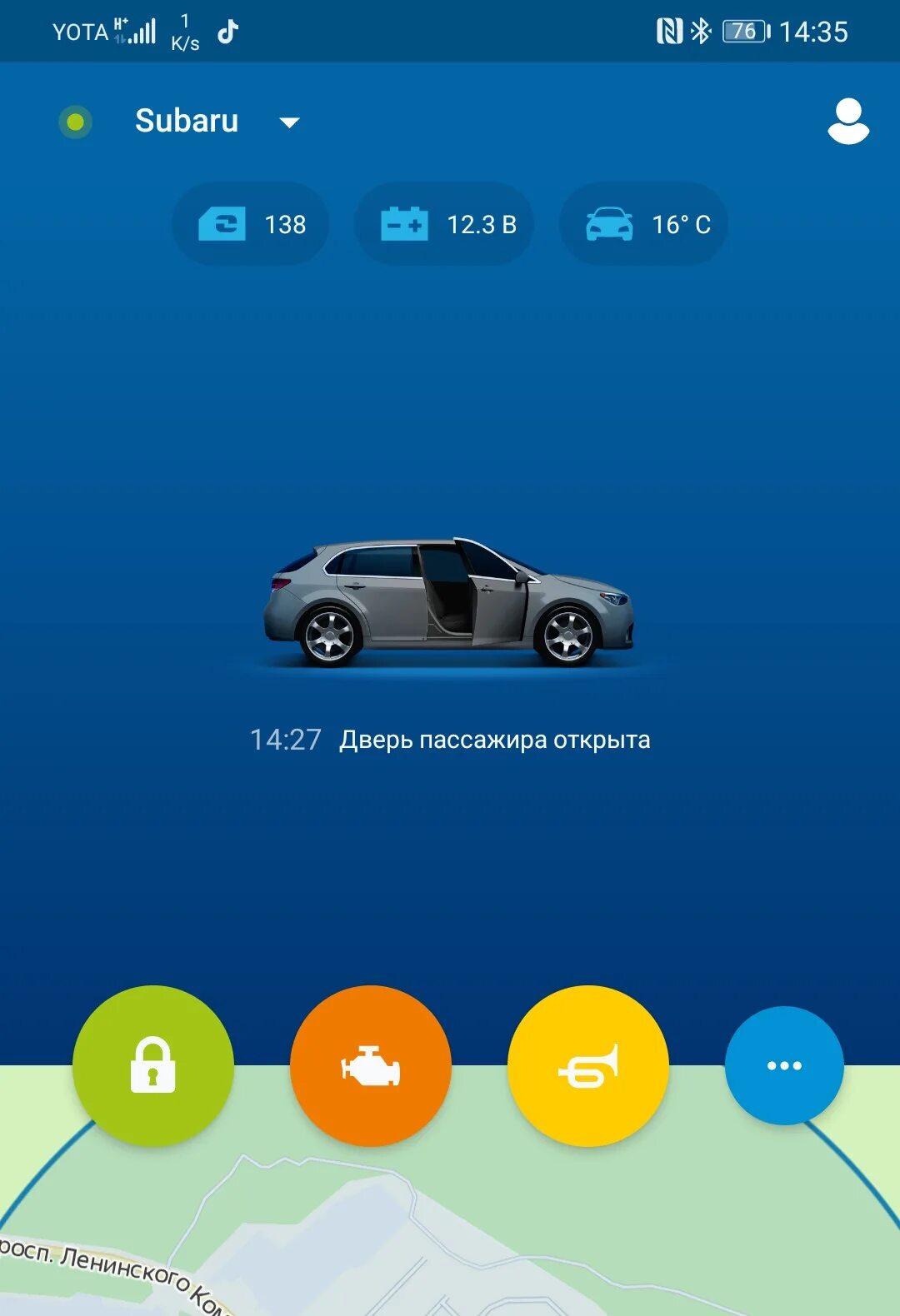
Task: Lock the car with the green padlock button
Action: 153,1065
